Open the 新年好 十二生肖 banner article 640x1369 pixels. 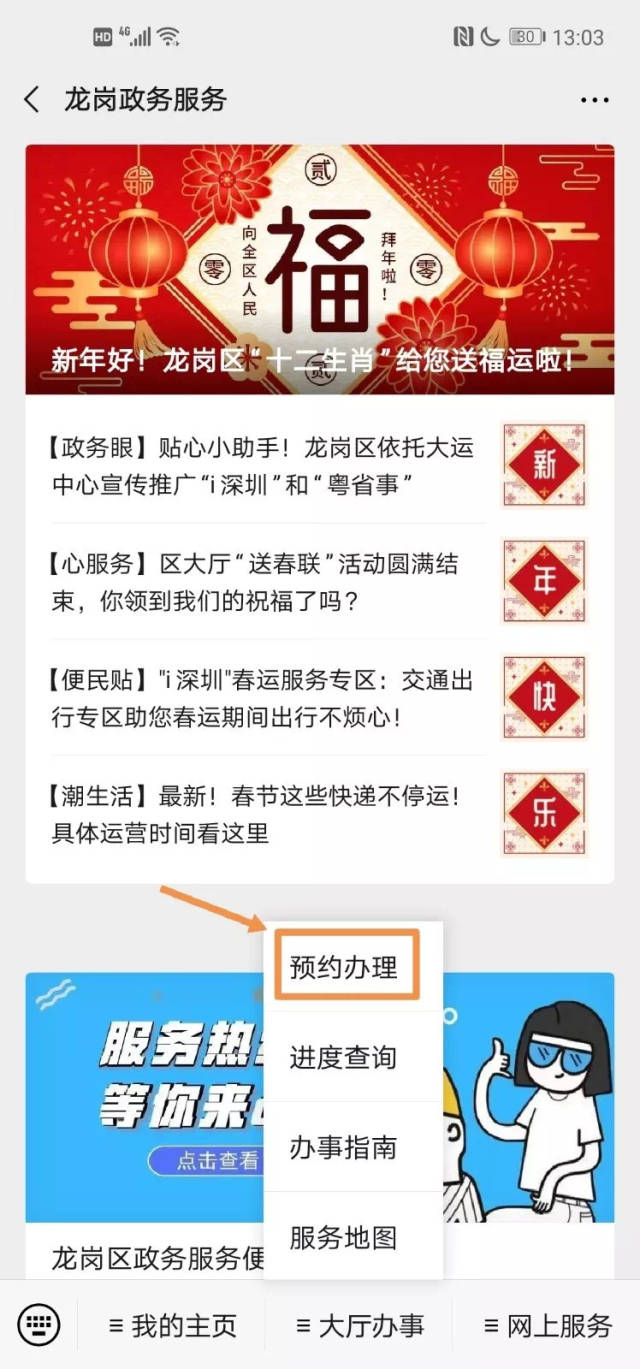pos(319,270)
